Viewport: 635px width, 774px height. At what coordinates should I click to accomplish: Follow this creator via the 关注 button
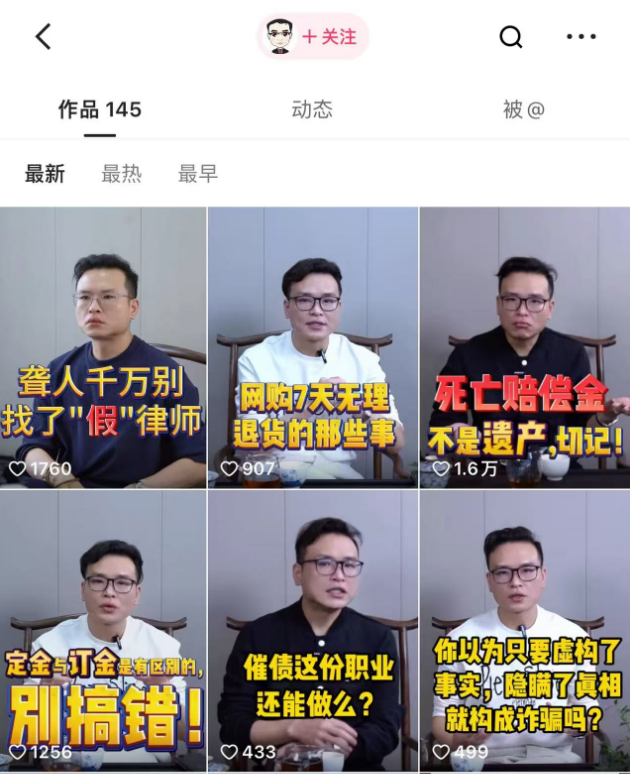[x=328, y=37]
